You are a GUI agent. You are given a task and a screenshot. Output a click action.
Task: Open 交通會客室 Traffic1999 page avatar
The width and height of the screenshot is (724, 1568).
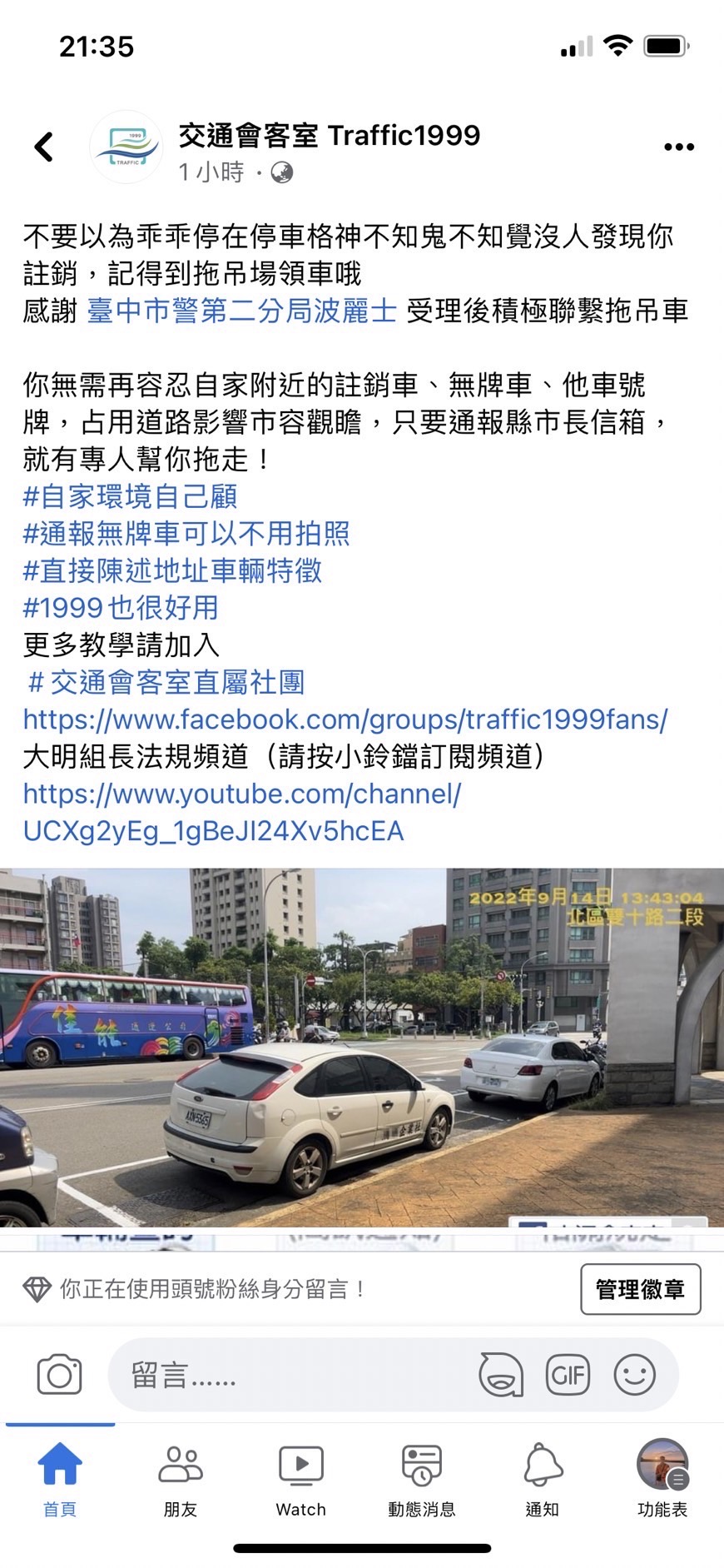tap(126, 147)
